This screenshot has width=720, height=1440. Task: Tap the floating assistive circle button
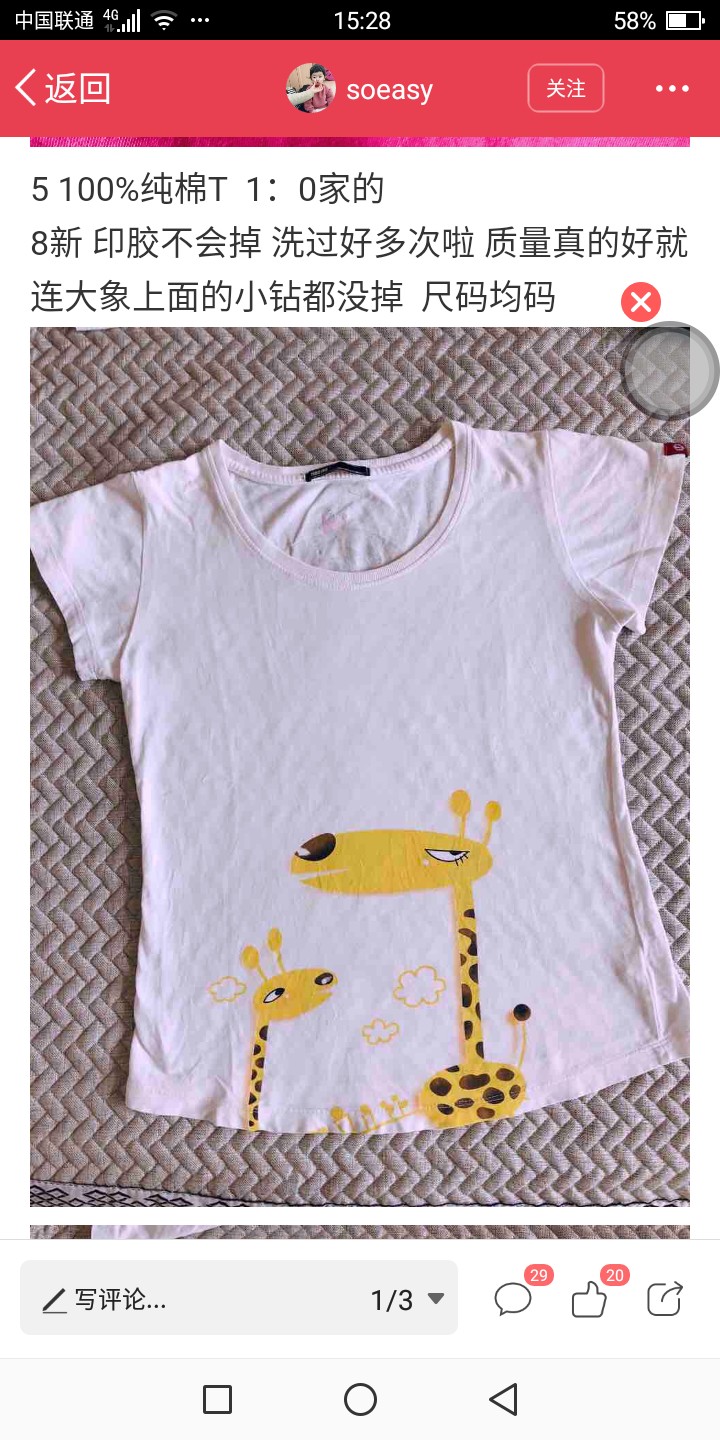(671, 370)
